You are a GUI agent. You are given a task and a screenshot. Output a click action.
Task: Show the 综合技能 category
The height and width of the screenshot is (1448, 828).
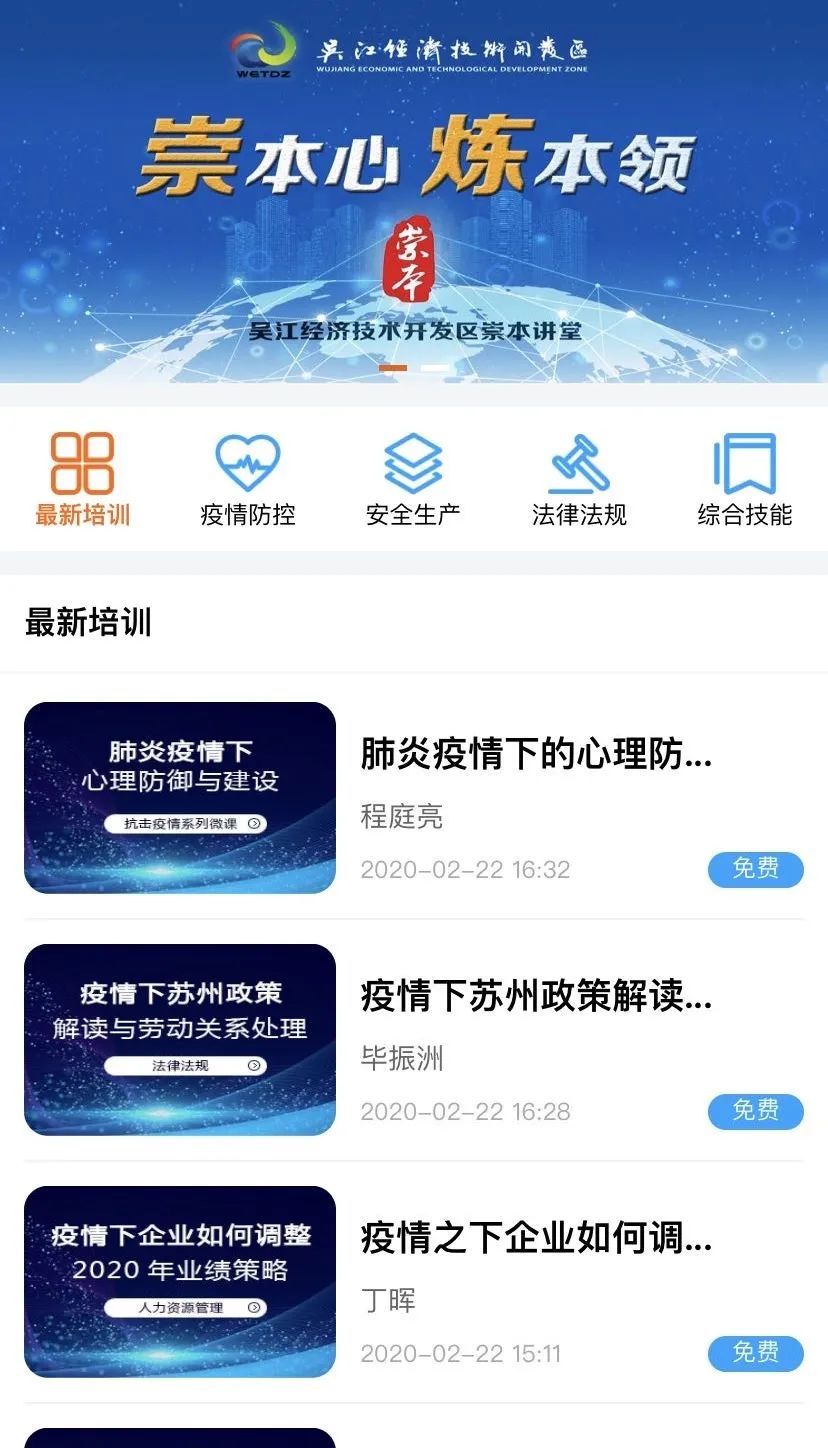pos(744,480)
